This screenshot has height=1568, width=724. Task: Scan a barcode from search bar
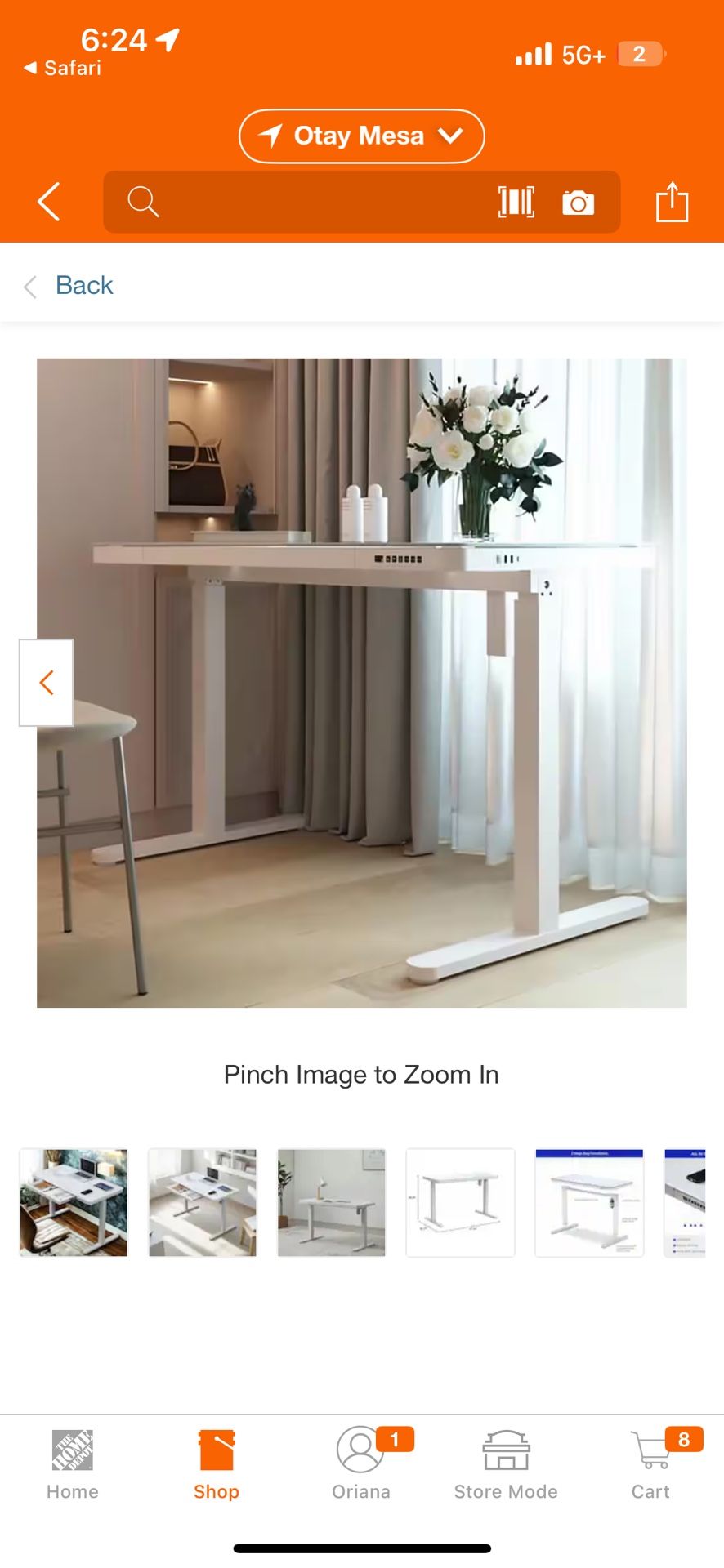(x=516, y=202)
